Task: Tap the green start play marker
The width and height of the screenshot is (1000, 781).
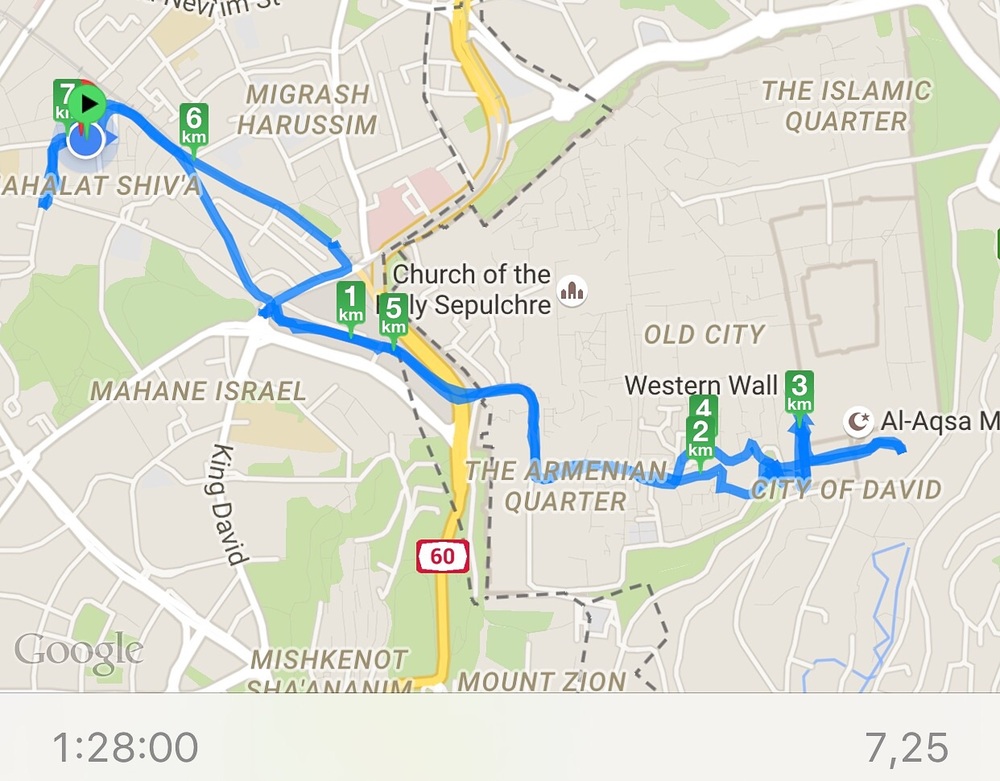Action: tap(91, 103)
